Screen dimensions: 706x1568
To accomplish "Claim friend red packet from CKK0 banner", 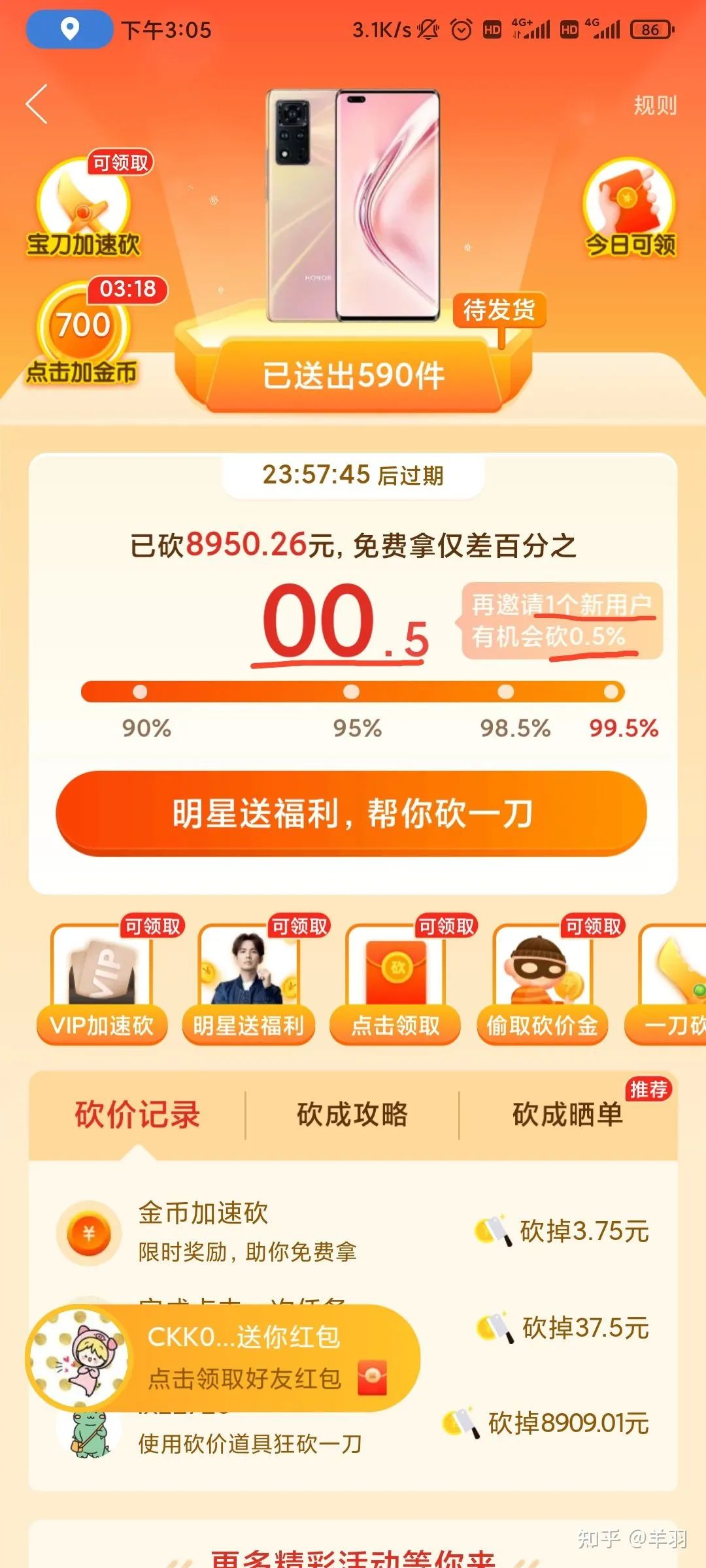I will point(245,1358).
